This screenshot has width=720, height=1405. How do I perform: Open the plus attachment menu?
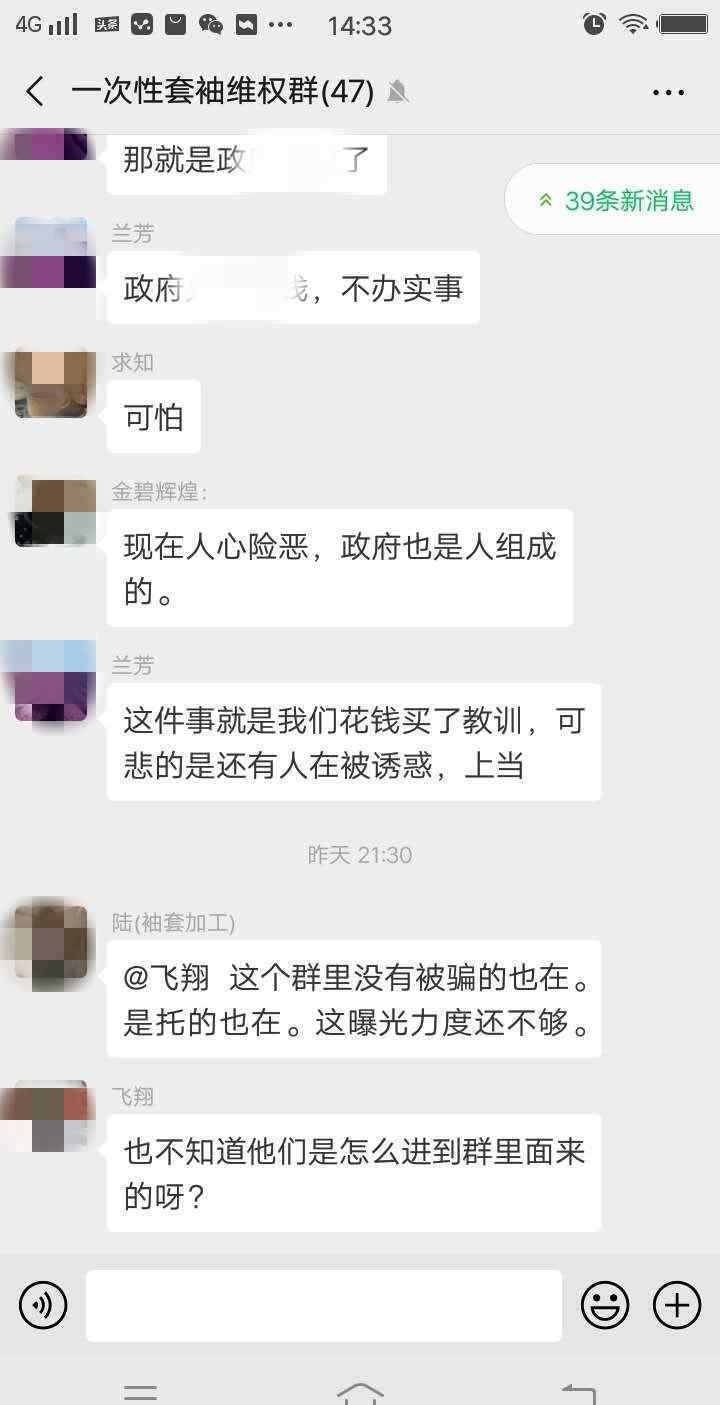[x=677, y=1305]
